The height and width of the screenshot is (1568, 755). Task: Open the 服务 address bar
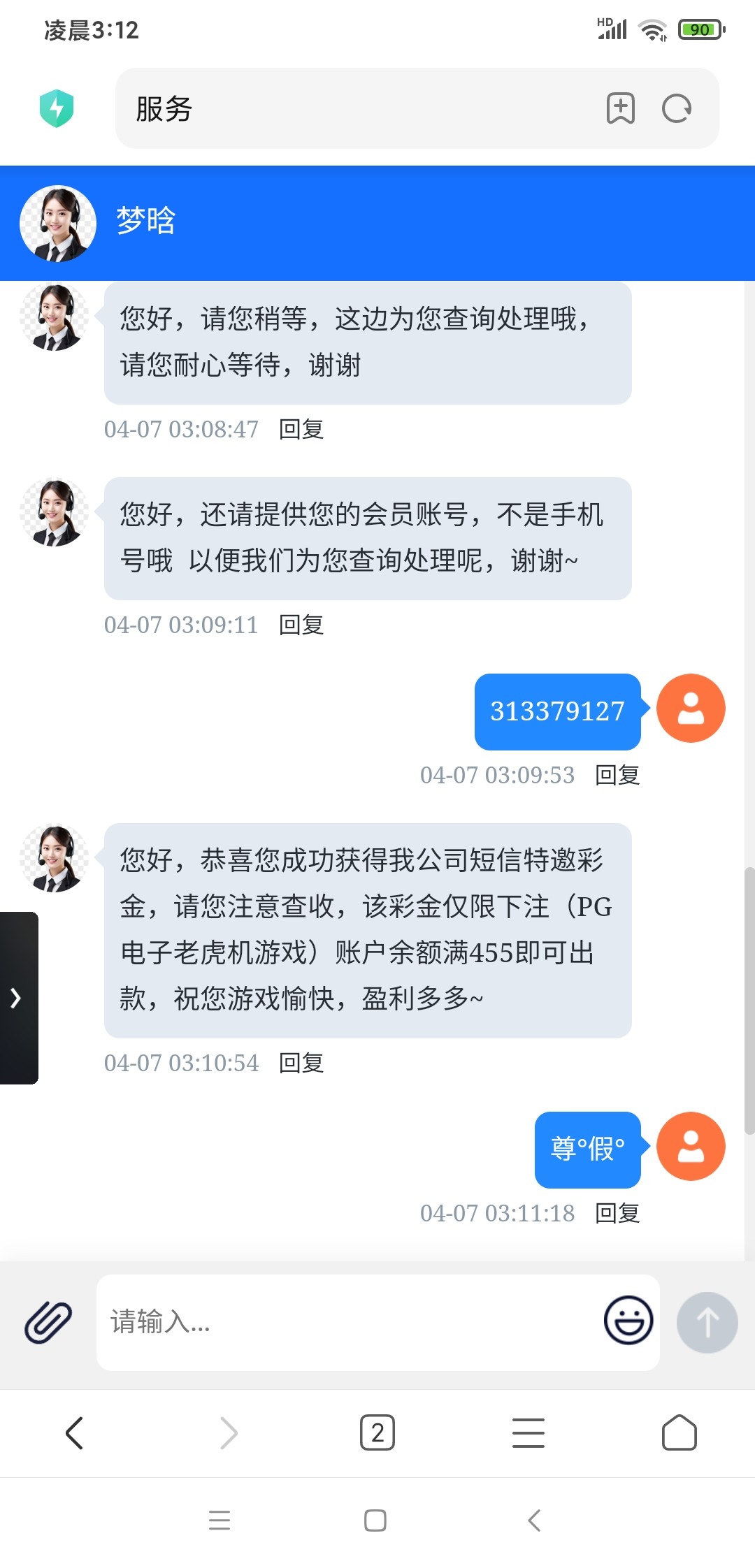pos(350,108)
